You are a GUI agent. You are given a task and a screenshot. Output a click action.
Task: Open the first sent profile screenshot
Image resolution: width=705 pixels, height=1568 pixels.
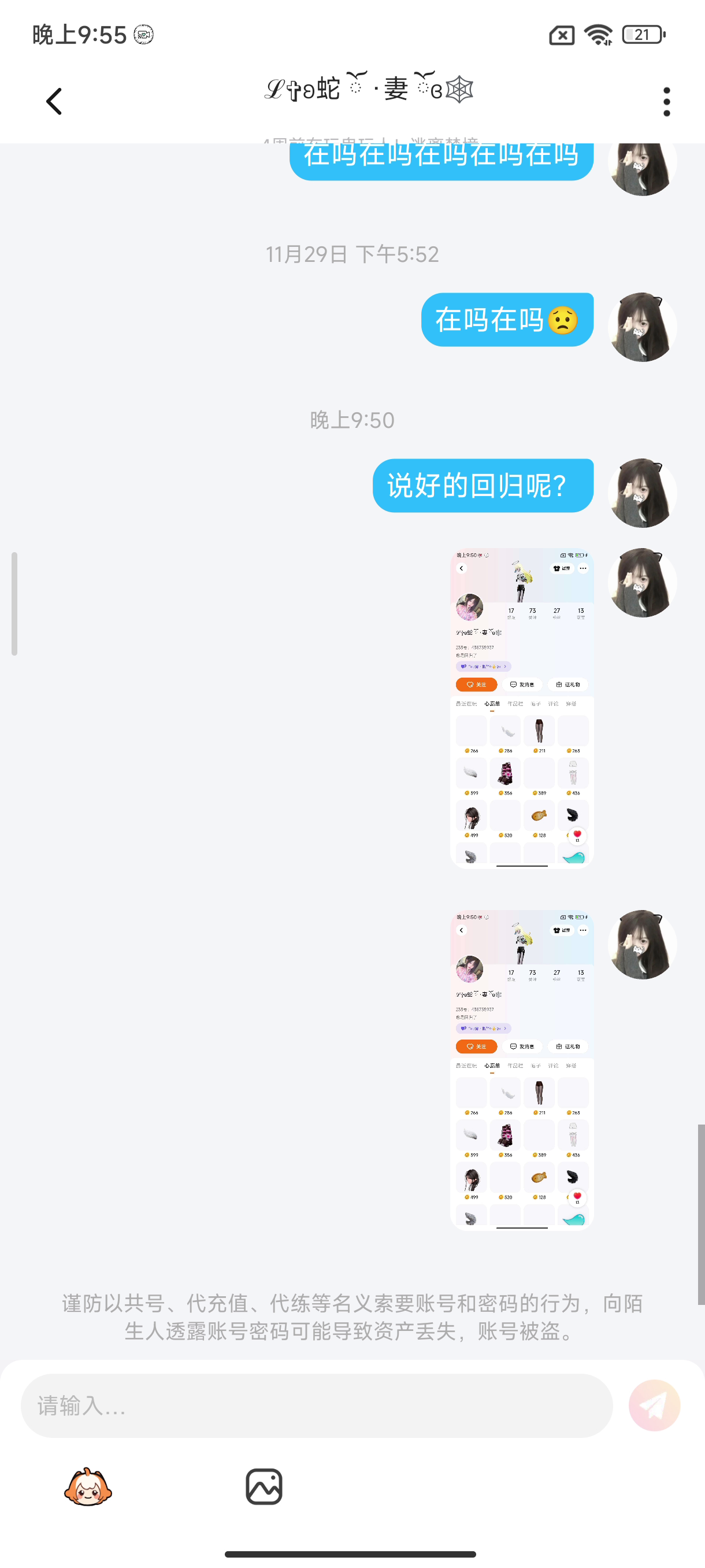[x=521, y=708]
